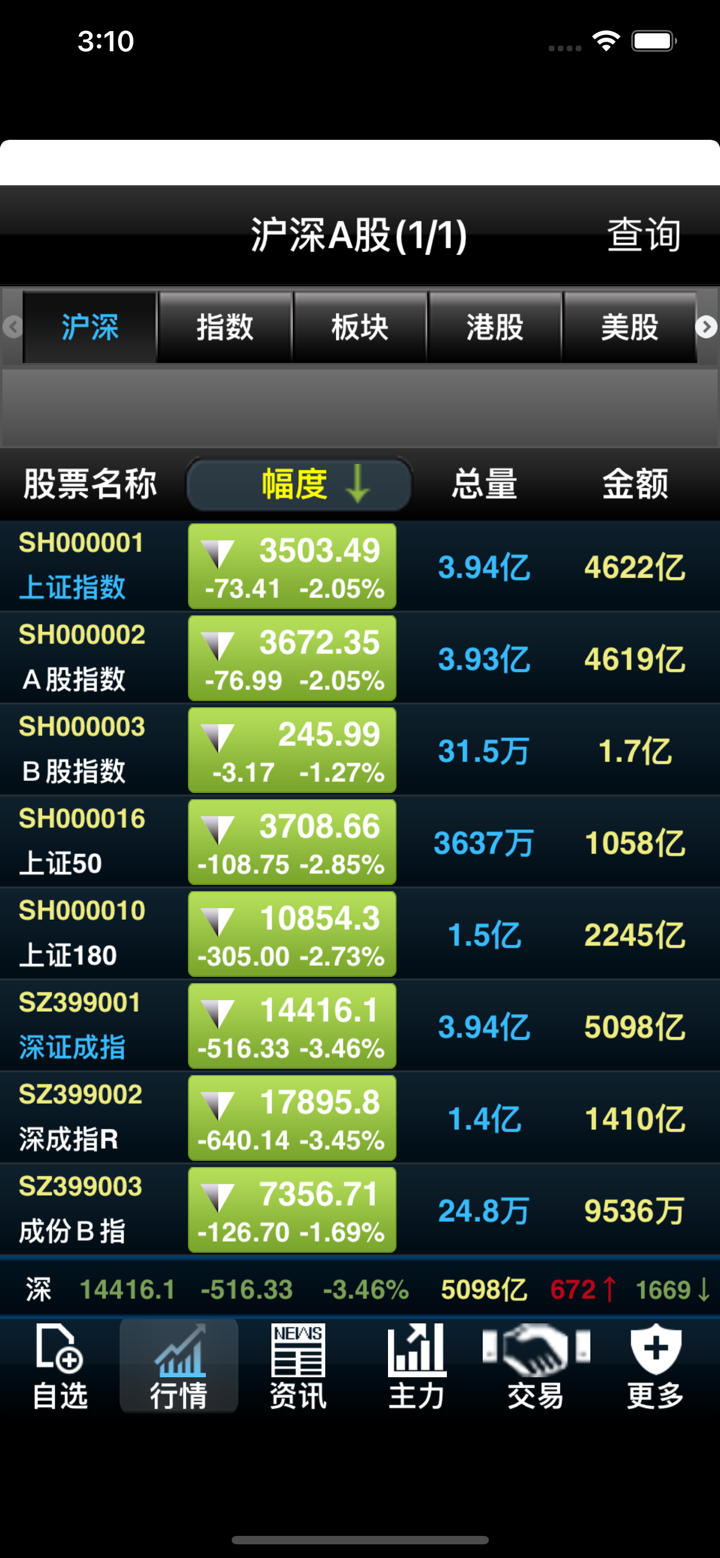The width and height of the screenshot is (720, 1558).
Task: View the 上证180 quote
Action: tap(360, 934)
